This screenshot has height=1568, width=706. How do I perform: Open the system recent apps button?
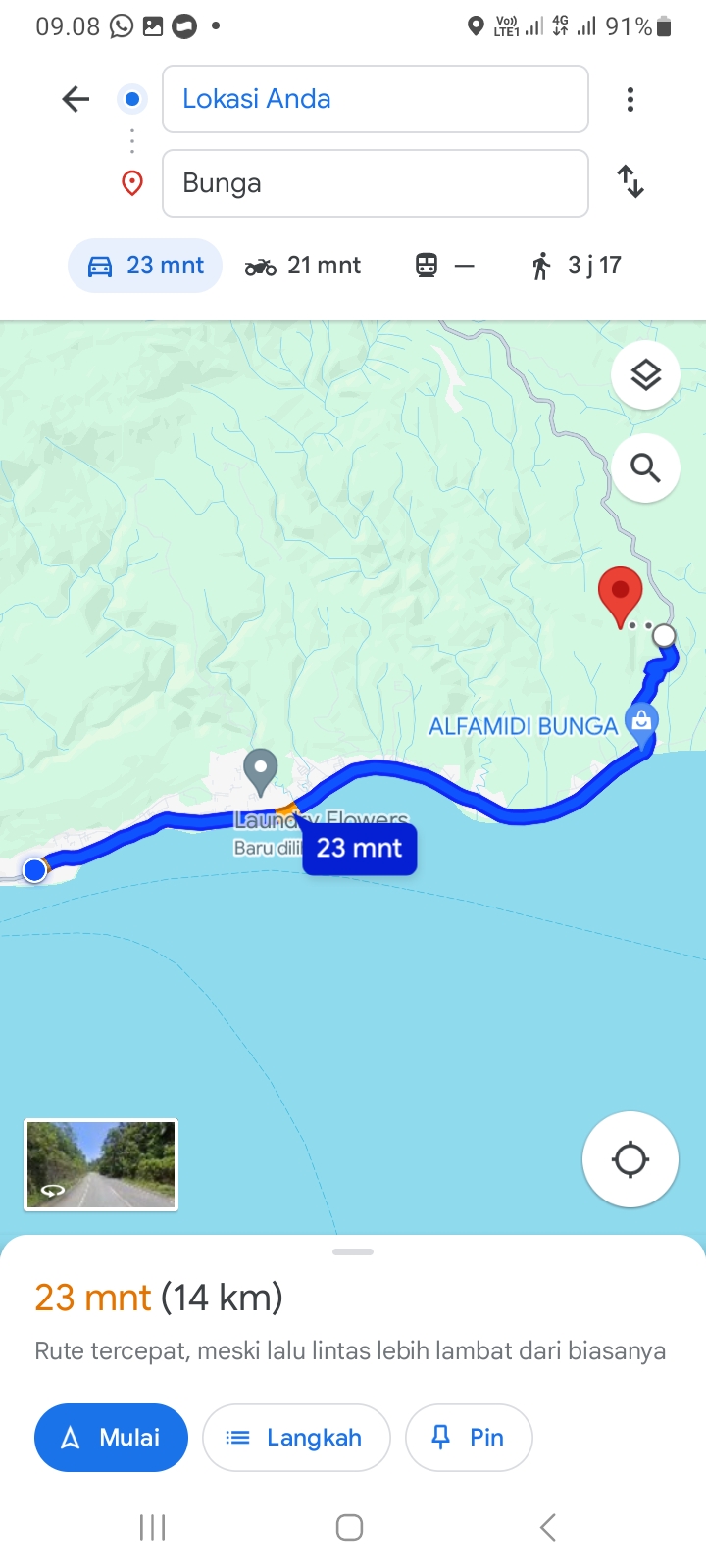point(153,1527)
